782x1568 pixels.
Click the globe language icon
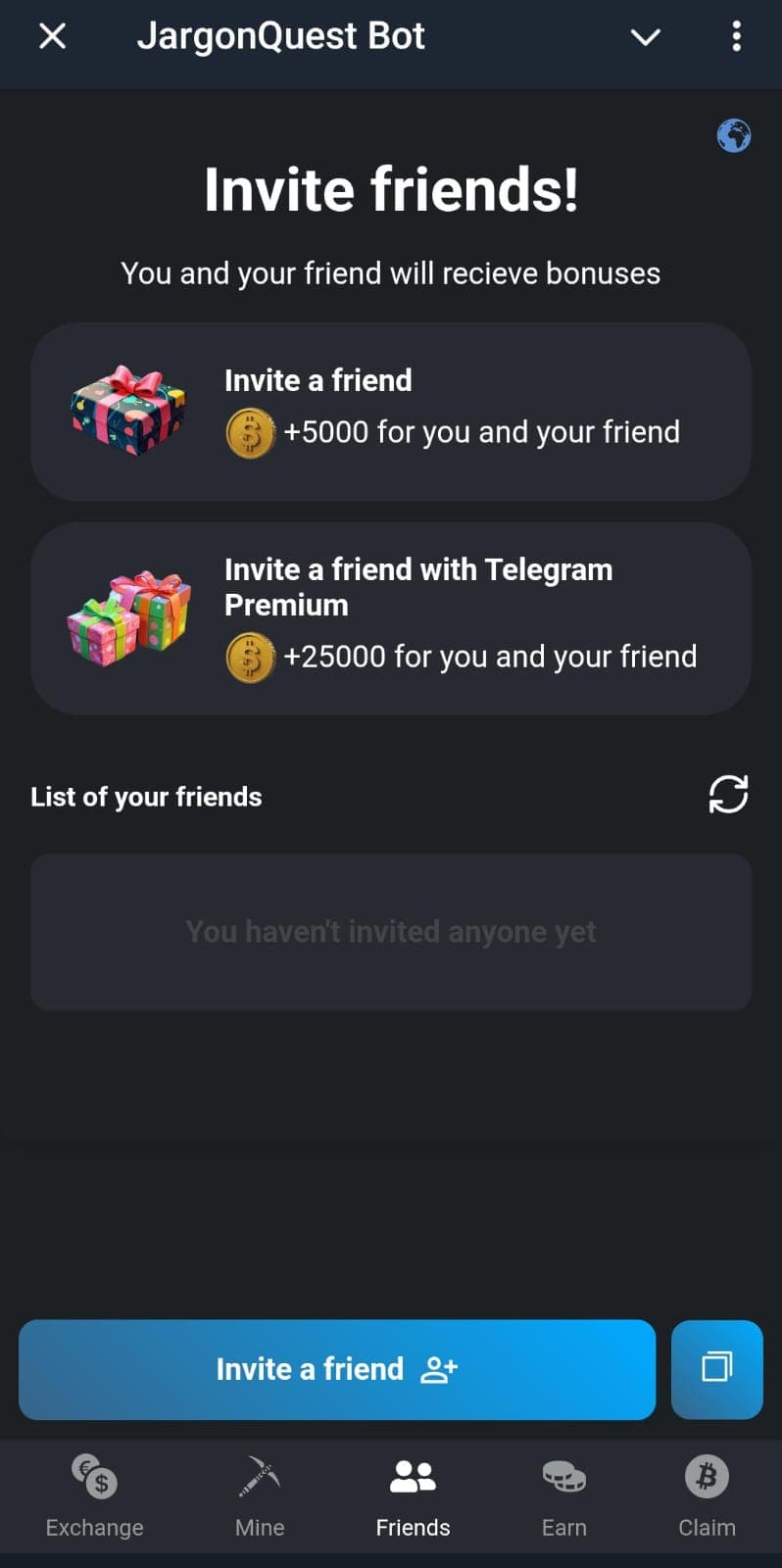coord(733,136)
